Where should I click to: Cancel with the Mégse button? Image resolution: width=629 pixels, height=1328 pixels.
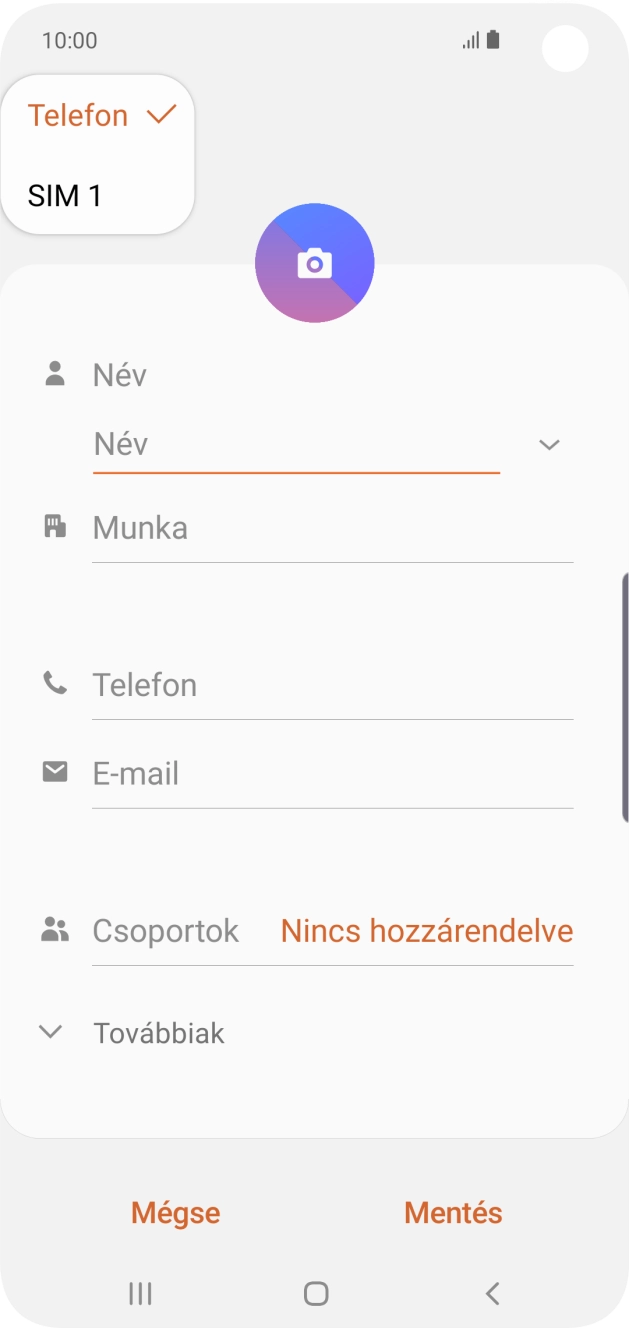(175, 1213)
